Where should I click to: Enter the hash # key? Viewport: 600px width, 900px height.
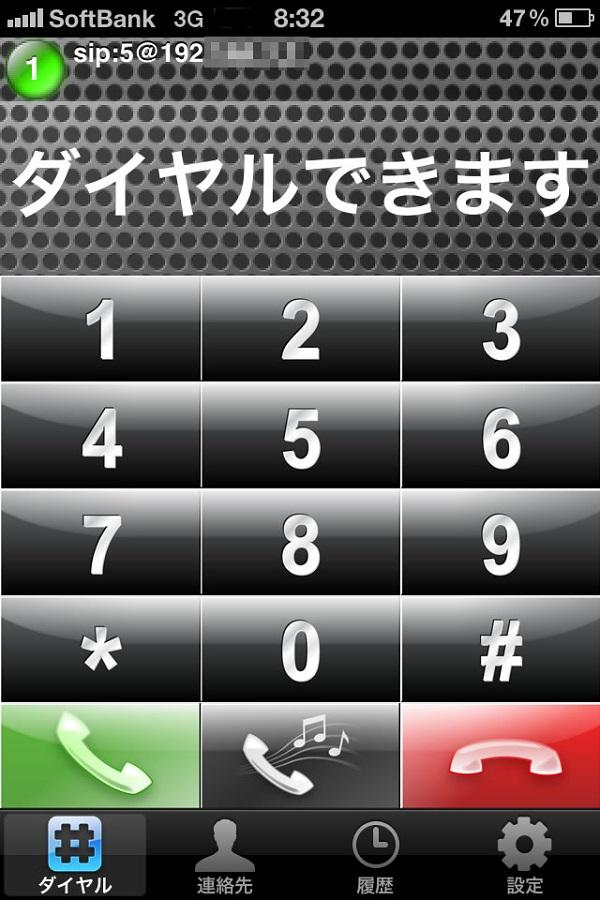500,650
